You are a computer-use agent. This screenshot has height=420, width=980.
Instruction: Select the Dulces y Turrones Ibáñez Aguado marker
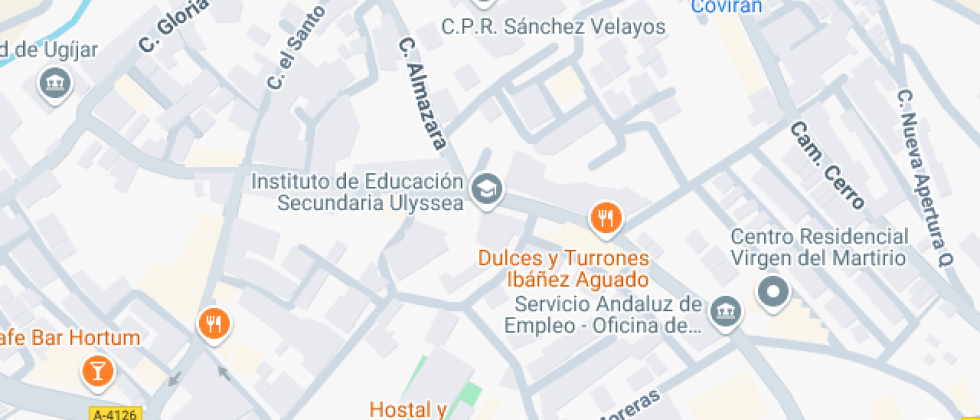pos(605,219)
